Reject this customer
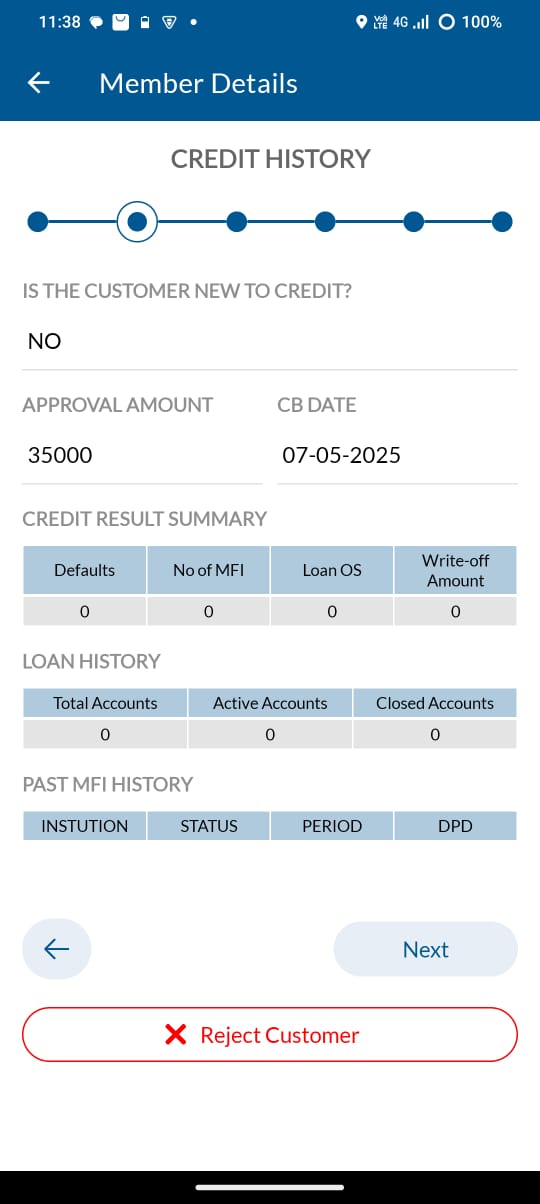 270,1034
